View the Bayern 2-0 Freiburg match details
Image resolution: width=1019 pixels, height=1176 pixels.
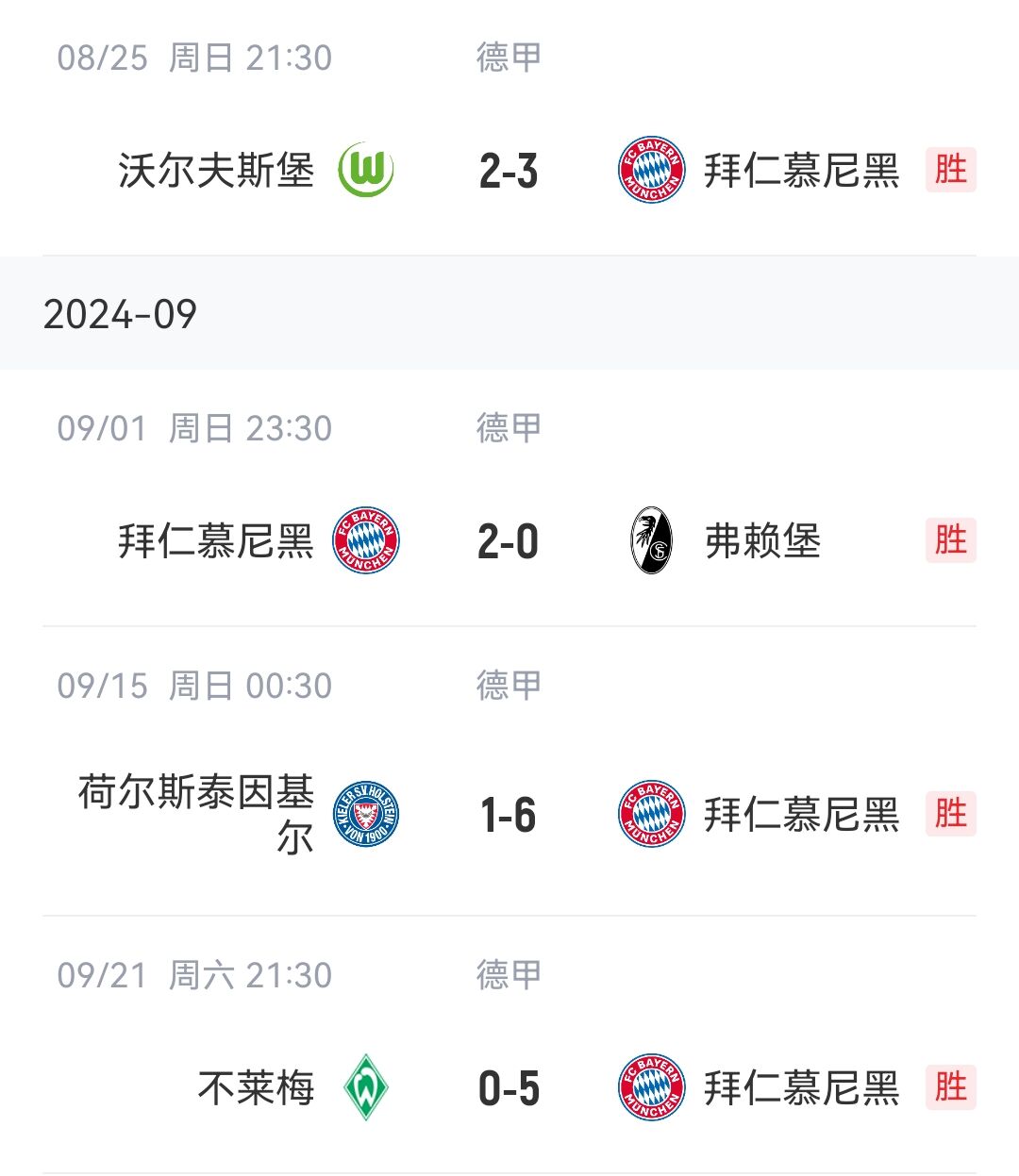(509, 541)
